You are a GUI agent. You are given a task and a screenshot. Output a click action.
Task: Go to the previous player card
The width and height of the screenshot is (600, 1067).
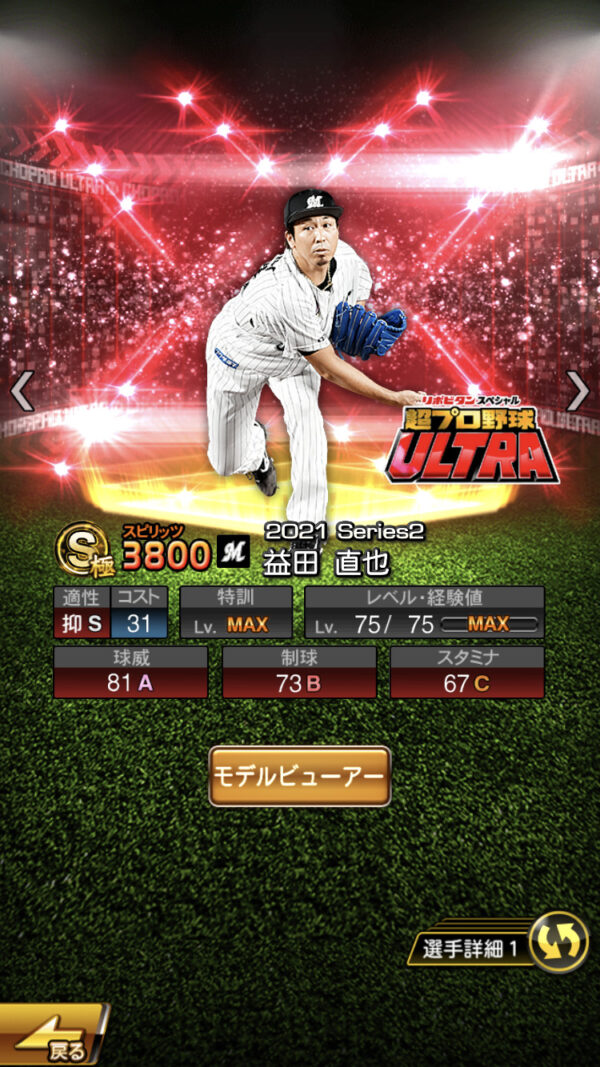tap(22, 391)
